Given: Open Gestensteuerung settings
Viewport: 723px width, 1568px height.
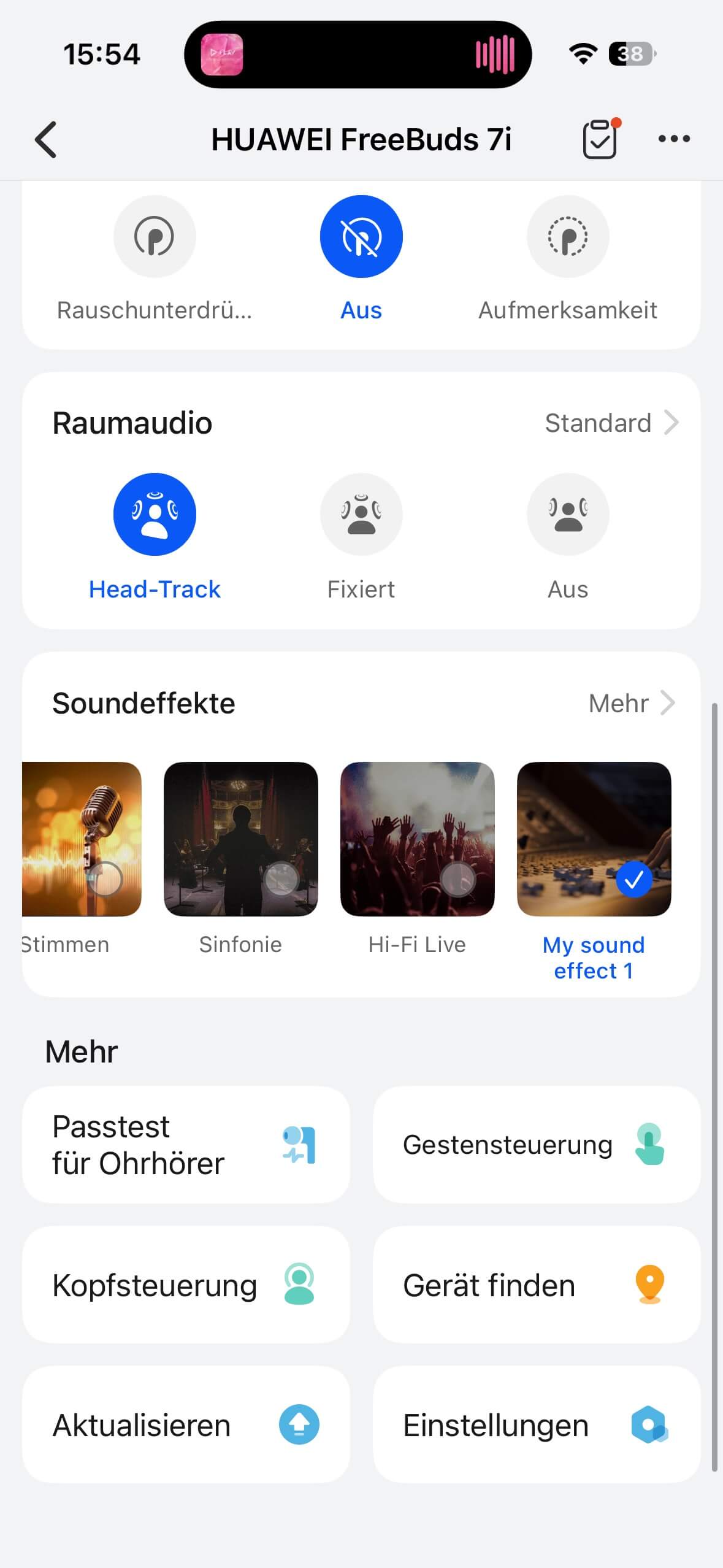Looking at the screenshot, I should coord(537,1145).
